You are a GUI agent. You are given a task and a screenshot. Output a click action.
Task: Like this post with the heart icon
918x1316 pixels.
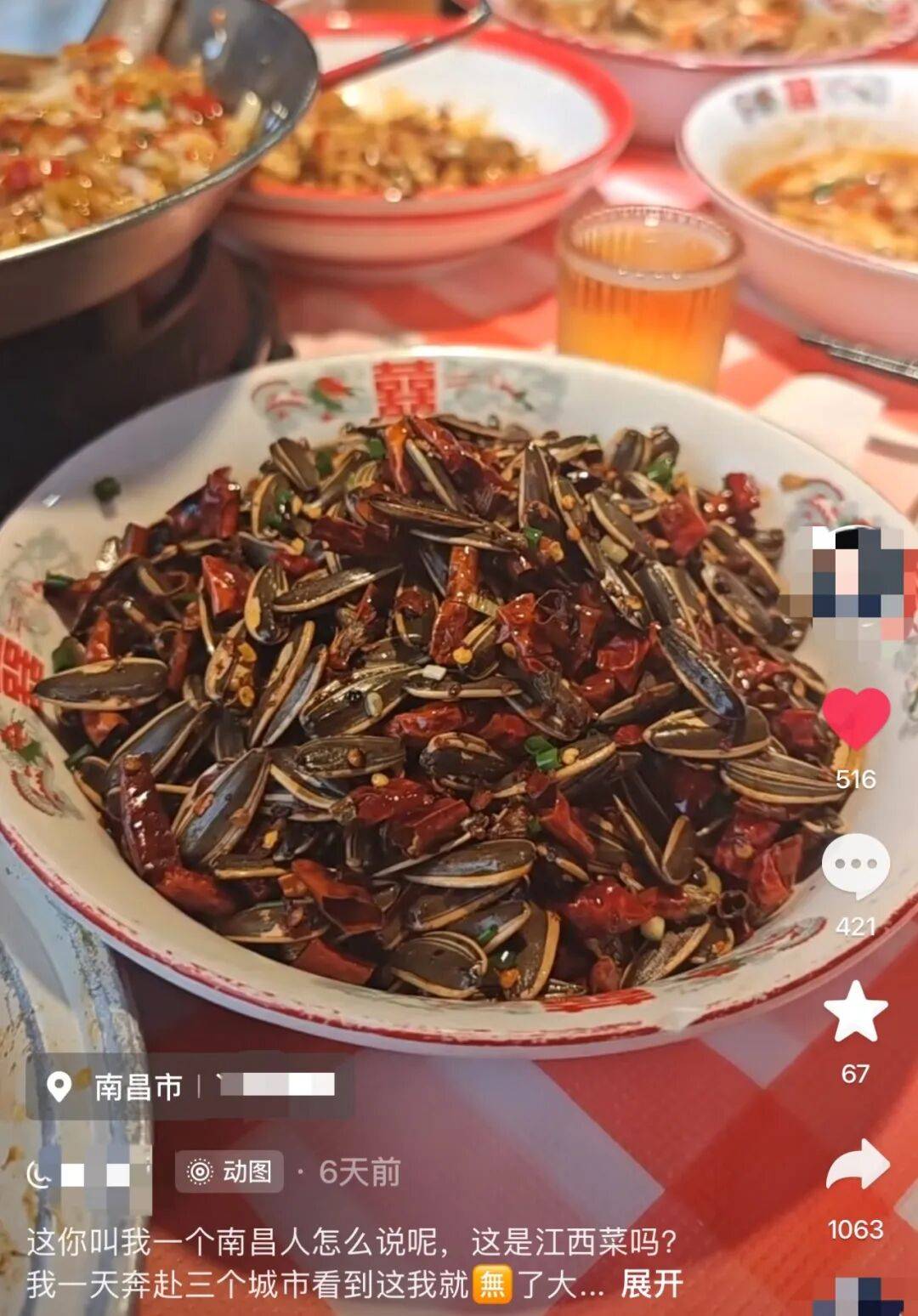pos(856,718)
